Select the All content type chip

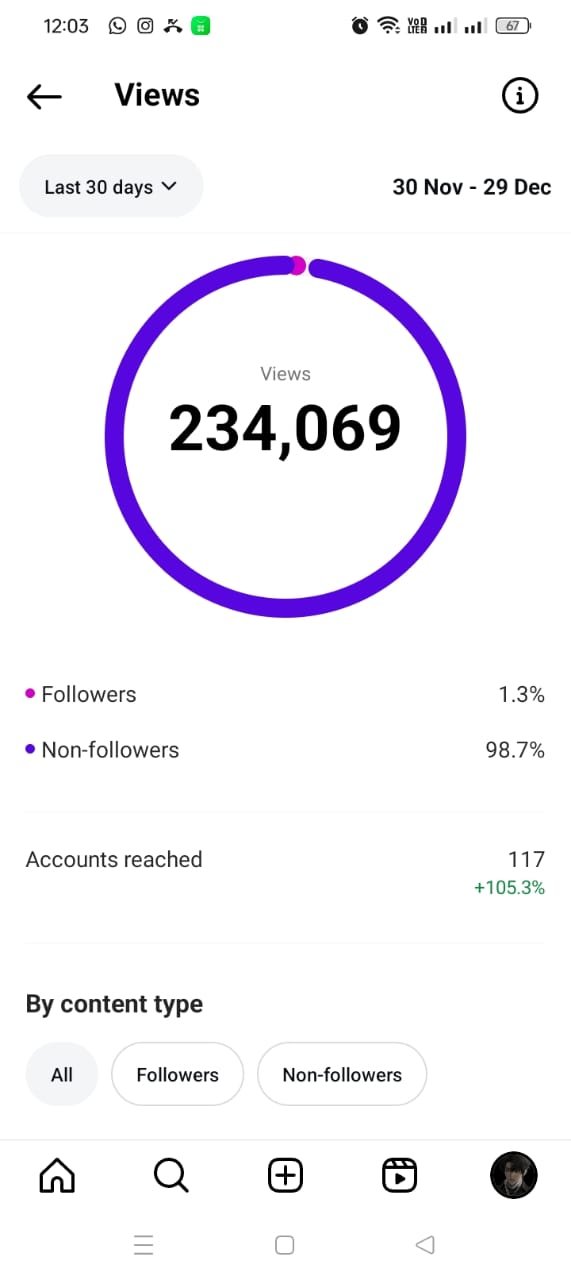point(62,1075)
